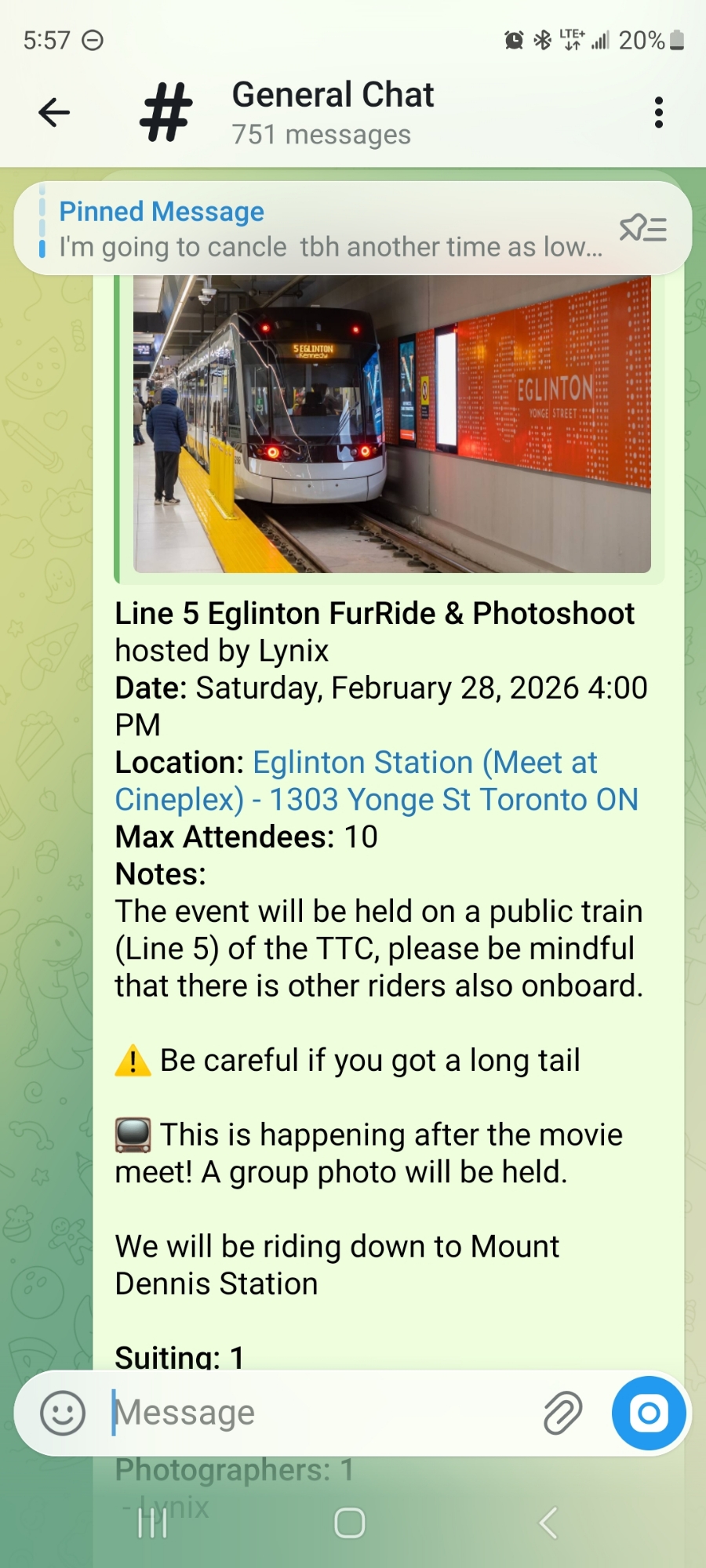706x1568 pixels.
Task: Open the emoji picker
Action: tap(63, 1413)
